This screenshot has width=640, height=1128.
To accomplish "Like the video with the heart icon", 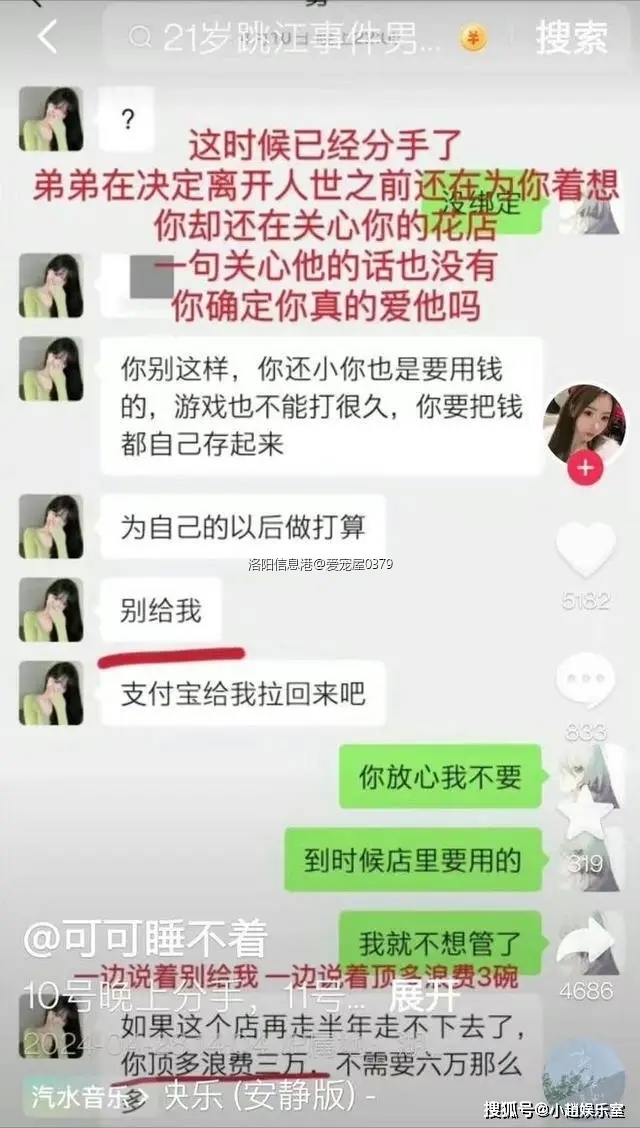I will pos(585,552).
